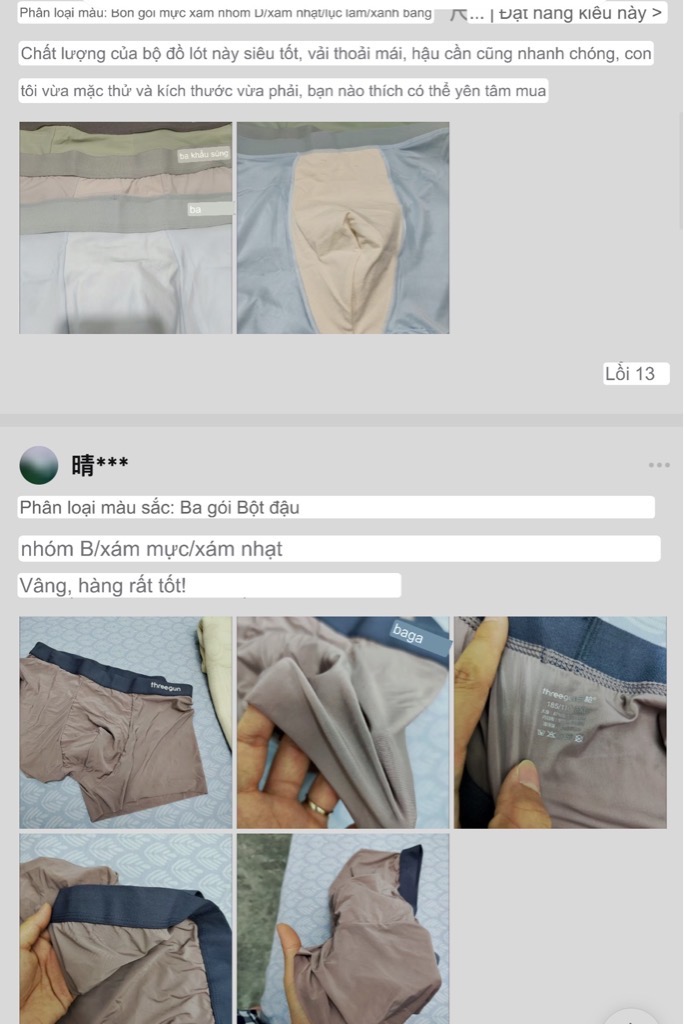This screenshot has height=1024, width=684.
Task: View the blue underwear with beige pouch photo
Action: point(343,228)
